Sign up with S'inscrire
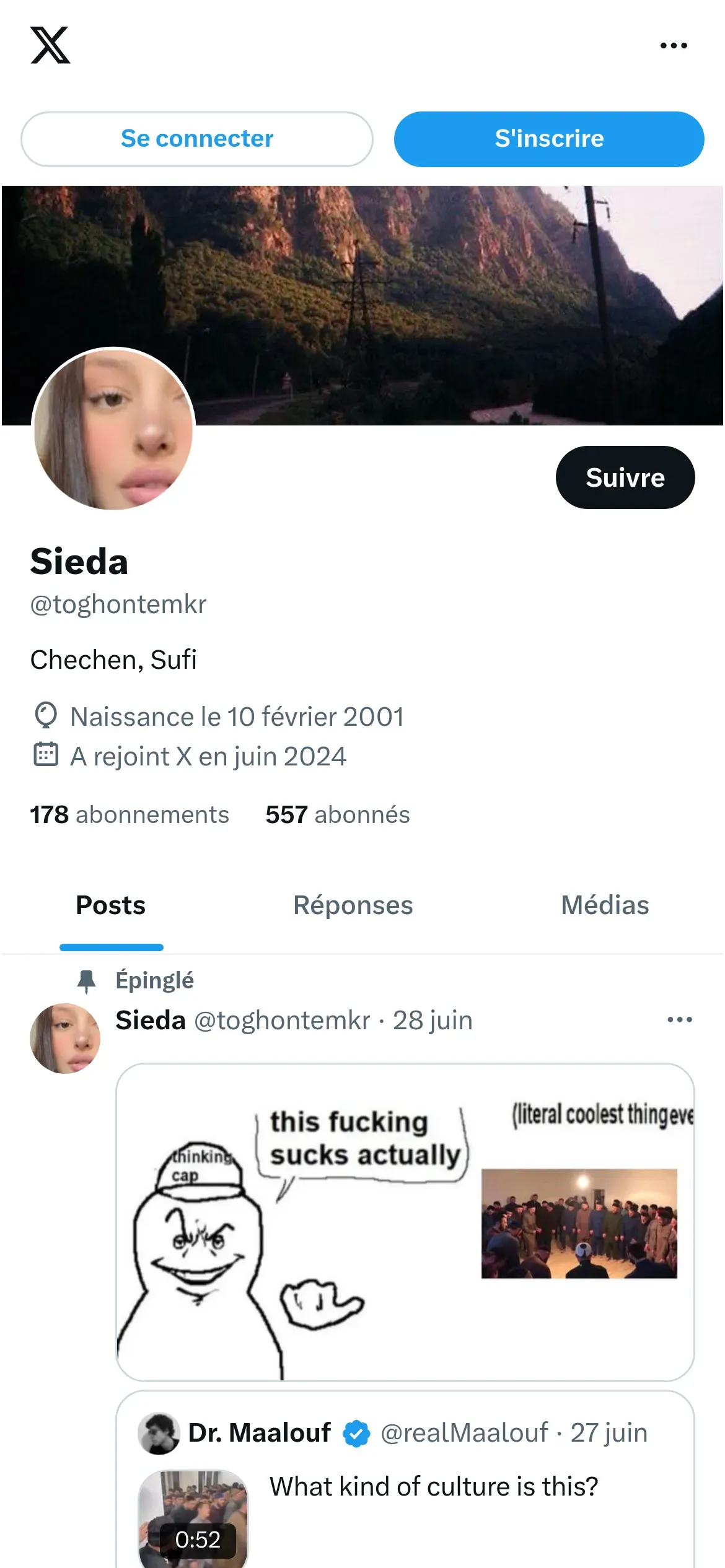Viewport: 725px width, 1568px height. pyautogui.click(x=549, y=139)
